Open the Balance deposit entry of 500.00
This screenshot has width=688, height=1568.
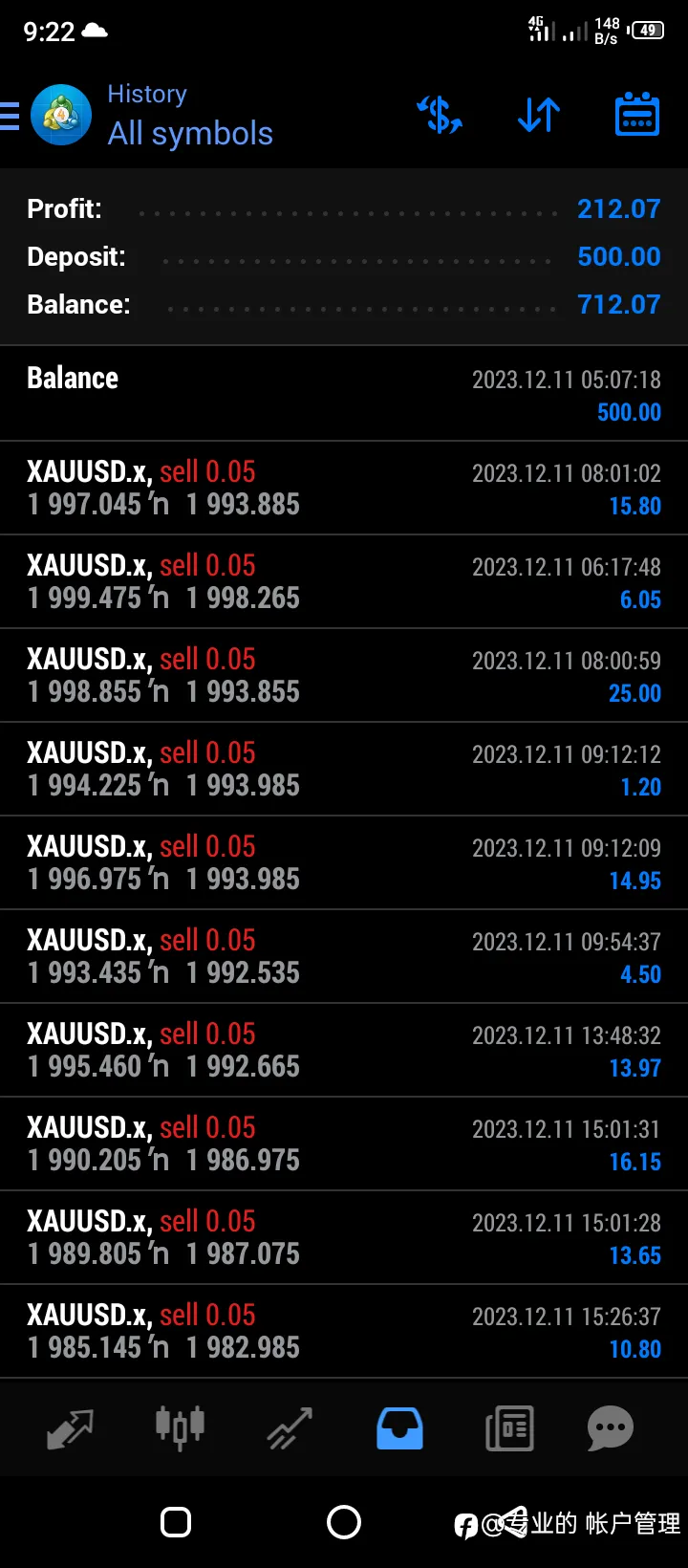(x=344, y=394)
